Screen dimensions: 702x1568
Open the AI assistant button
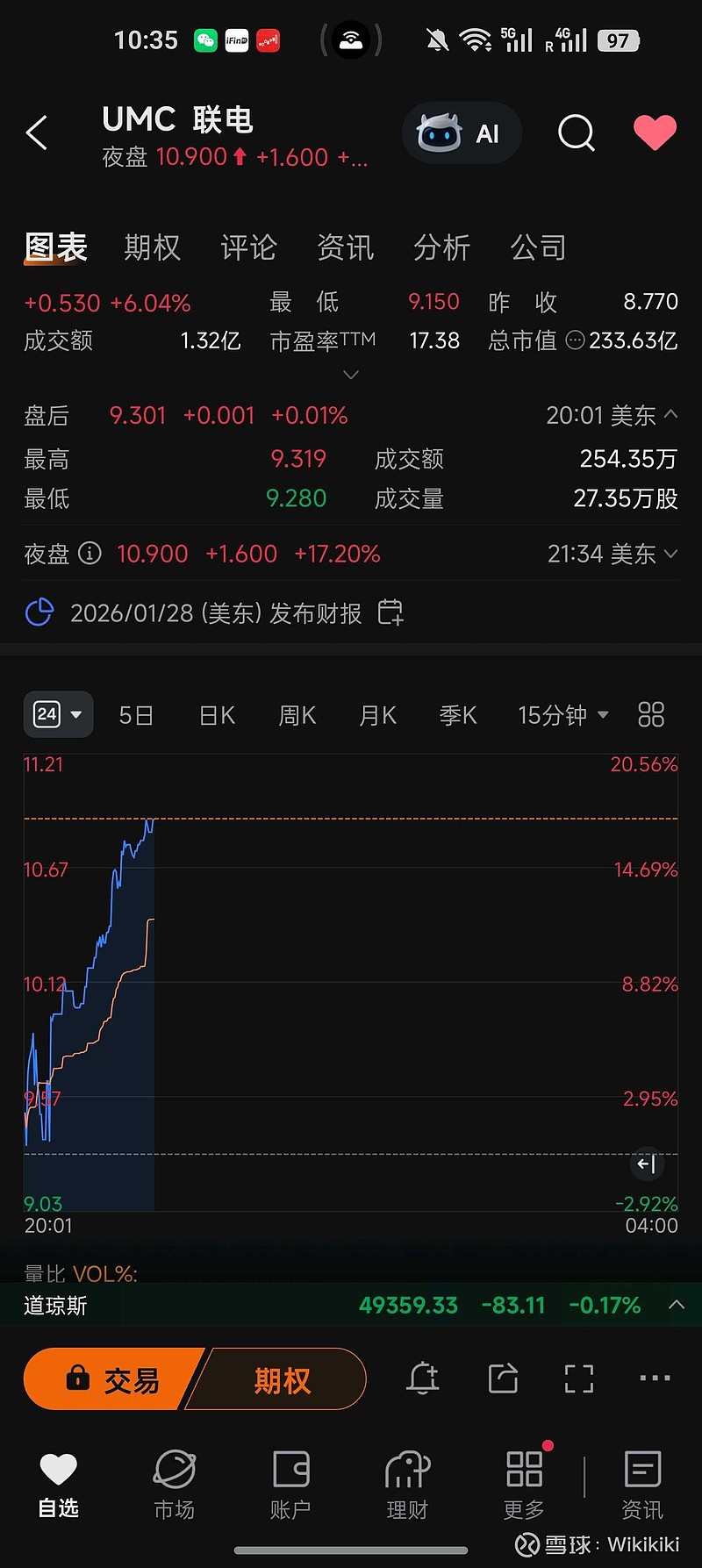click(462, 133)
